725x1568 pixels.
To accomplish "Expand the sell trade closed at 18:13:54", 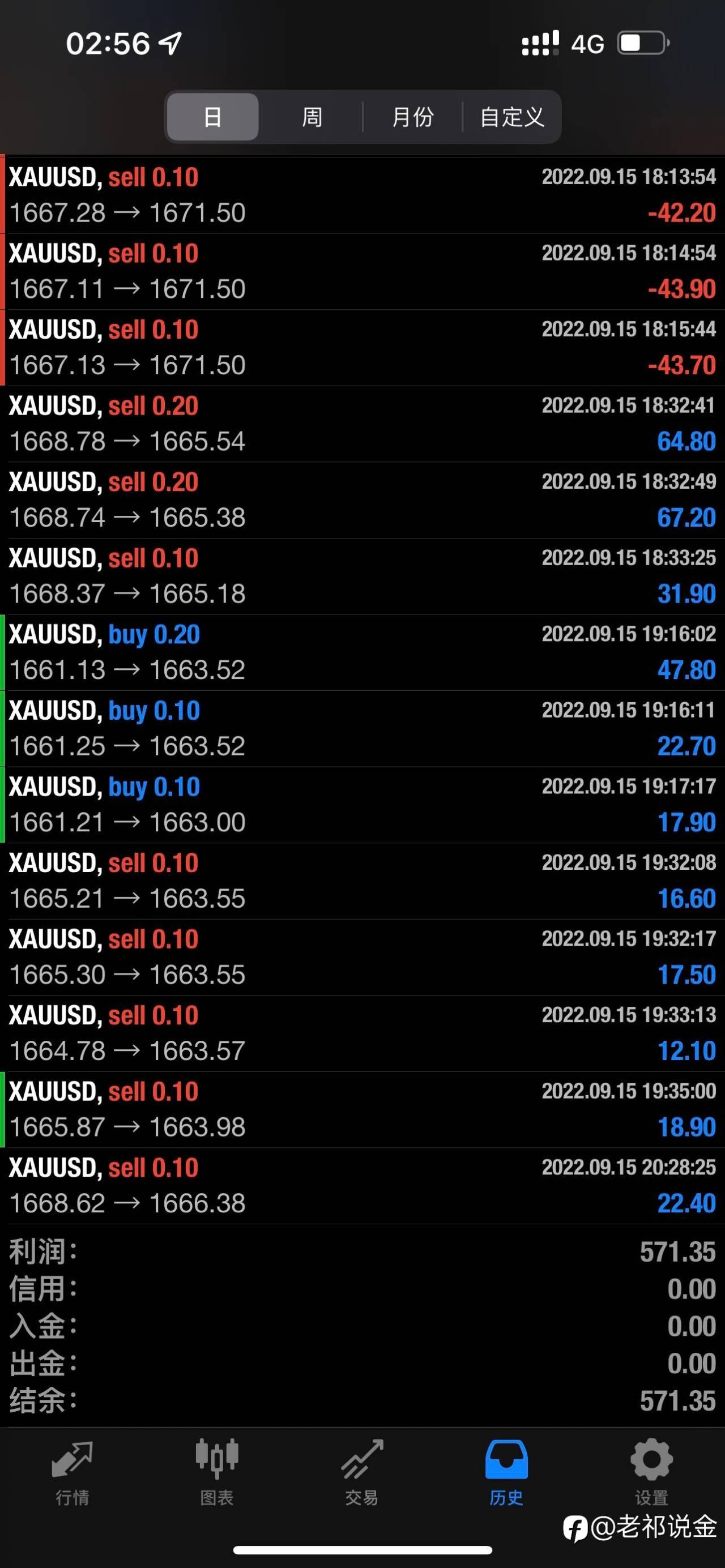I will coord(362,195).
